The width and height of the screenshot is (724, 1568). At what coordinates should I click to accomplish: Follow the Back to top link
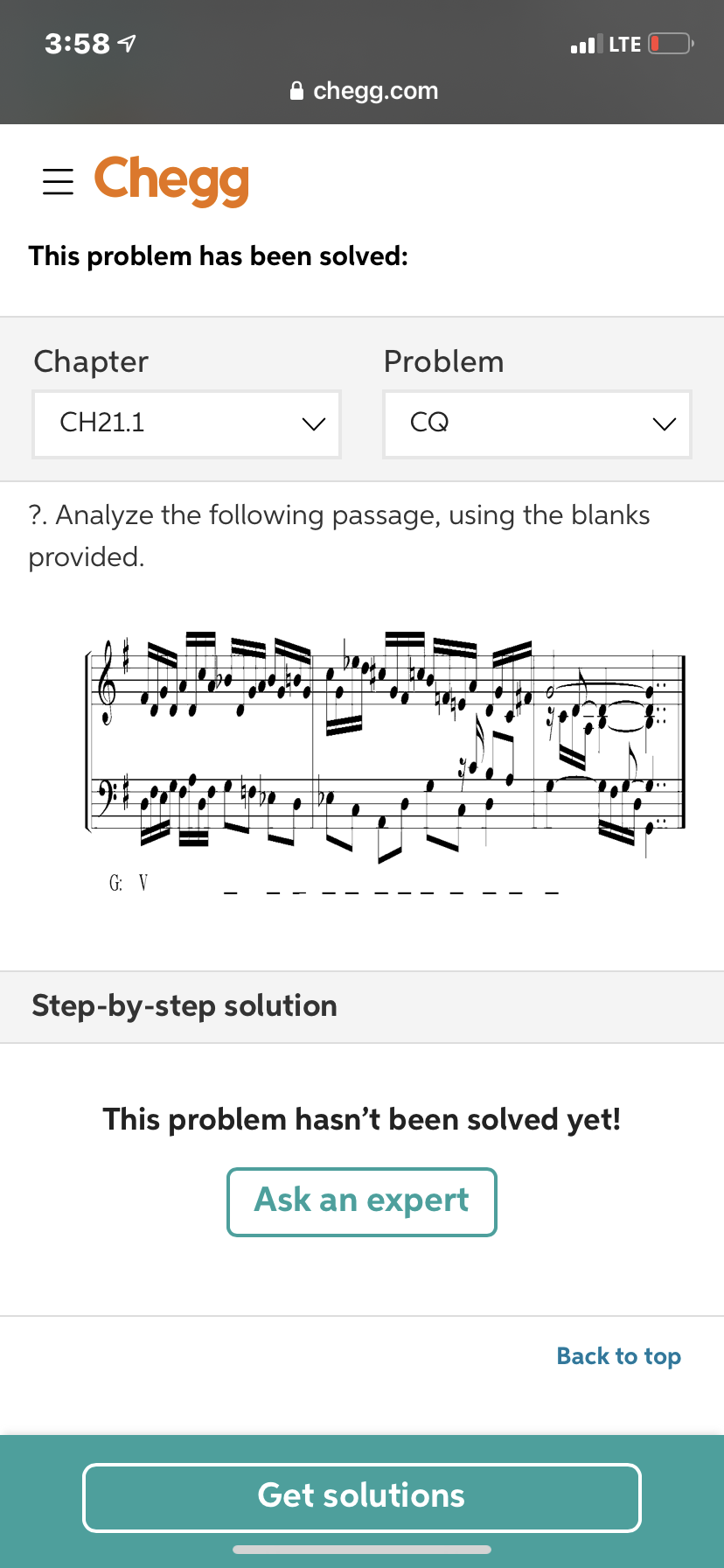618,1355
